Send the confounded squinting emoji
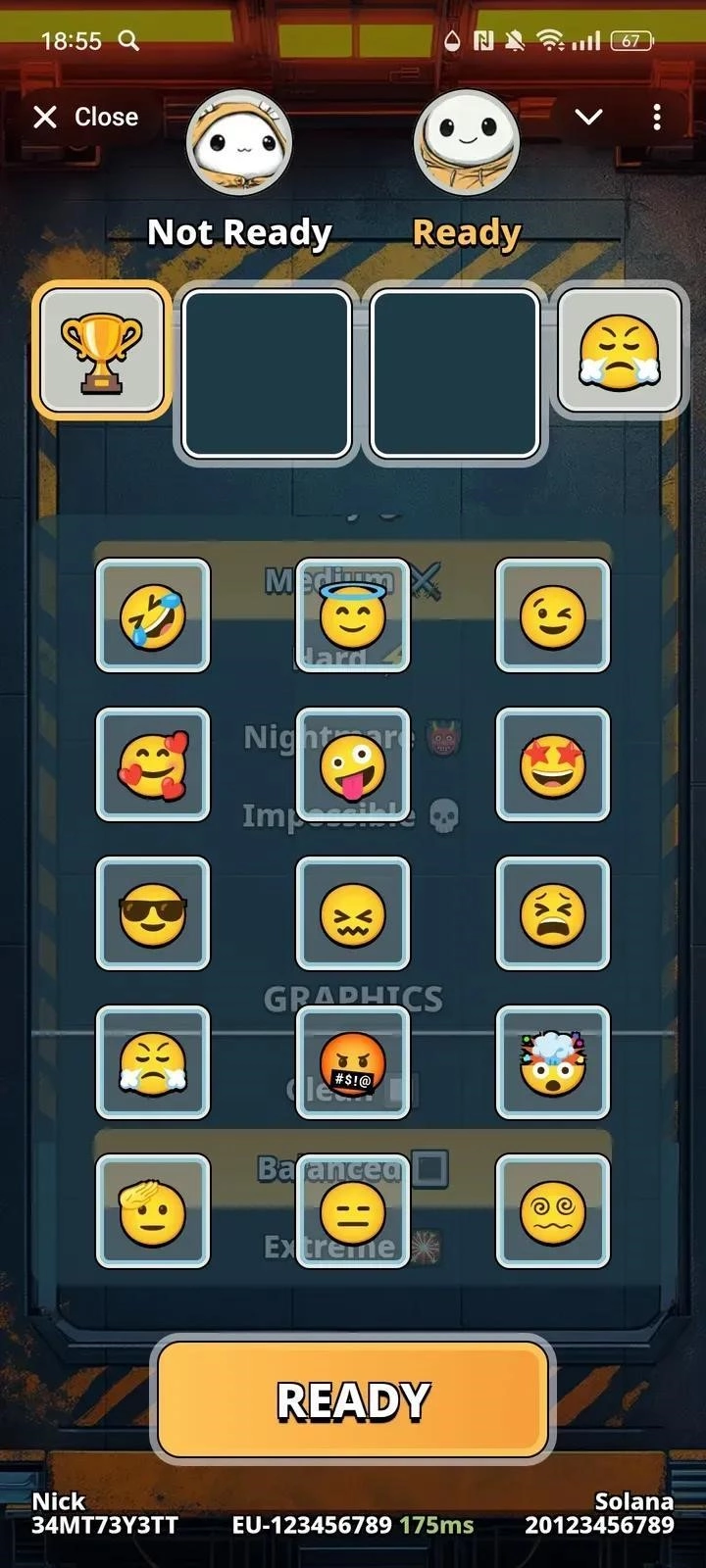706x1568 pixels. (353, 913)
